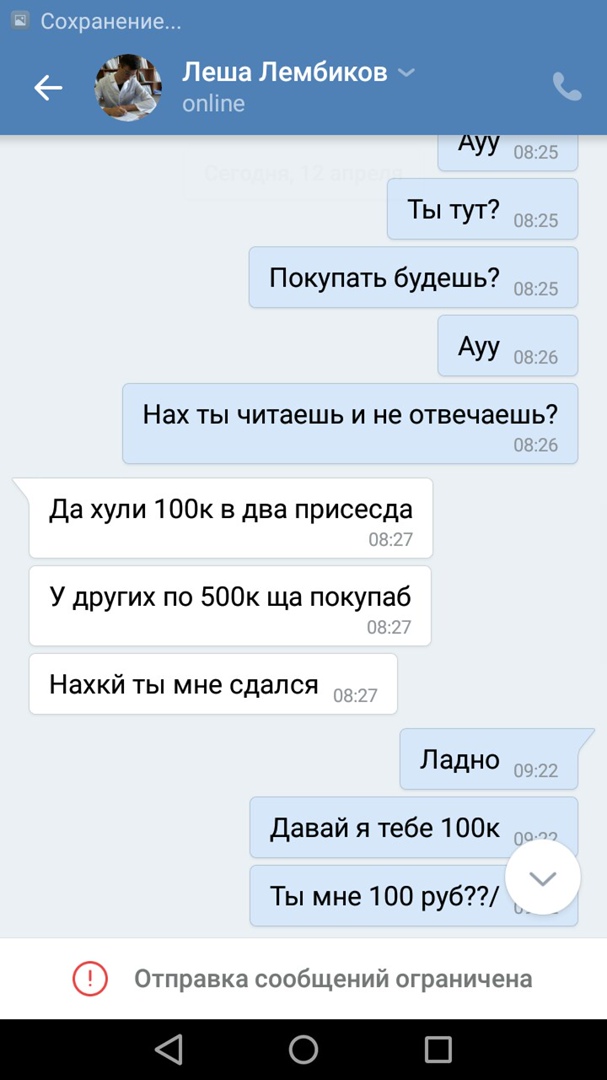Tap the system home button

pyautogui.click(x=303, y=1049)
